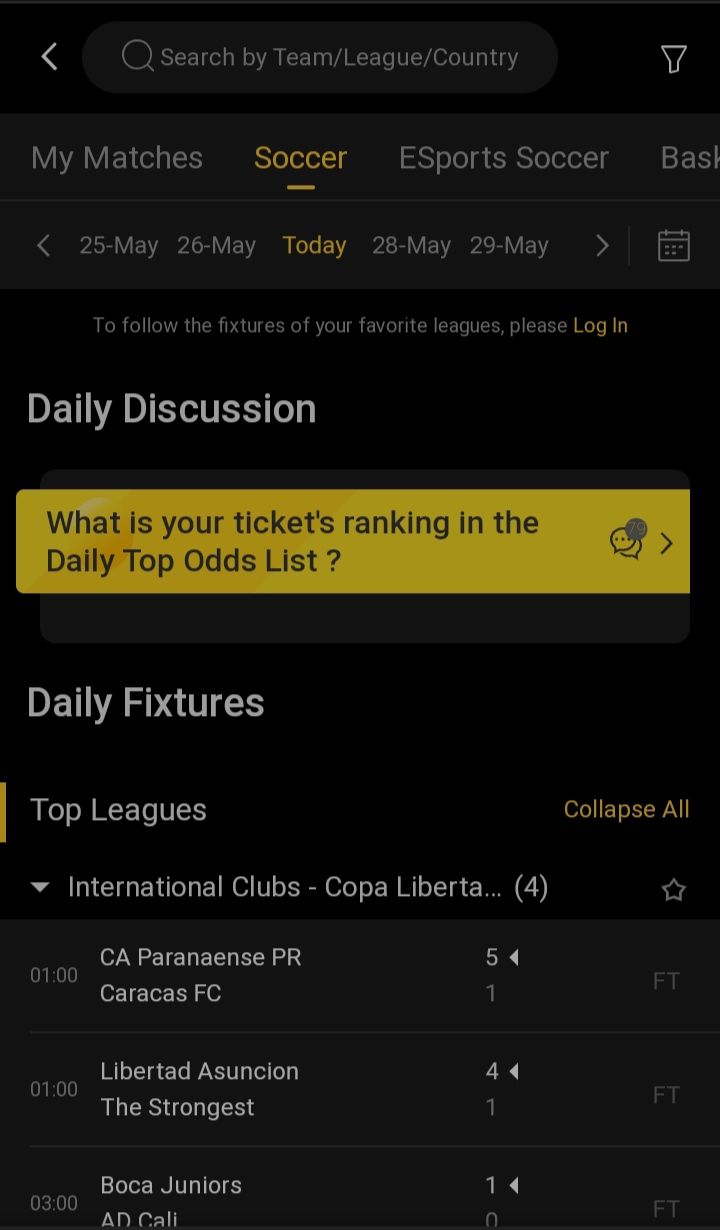Open the Daily Top Odds List discussion banner

coord(352,542)
